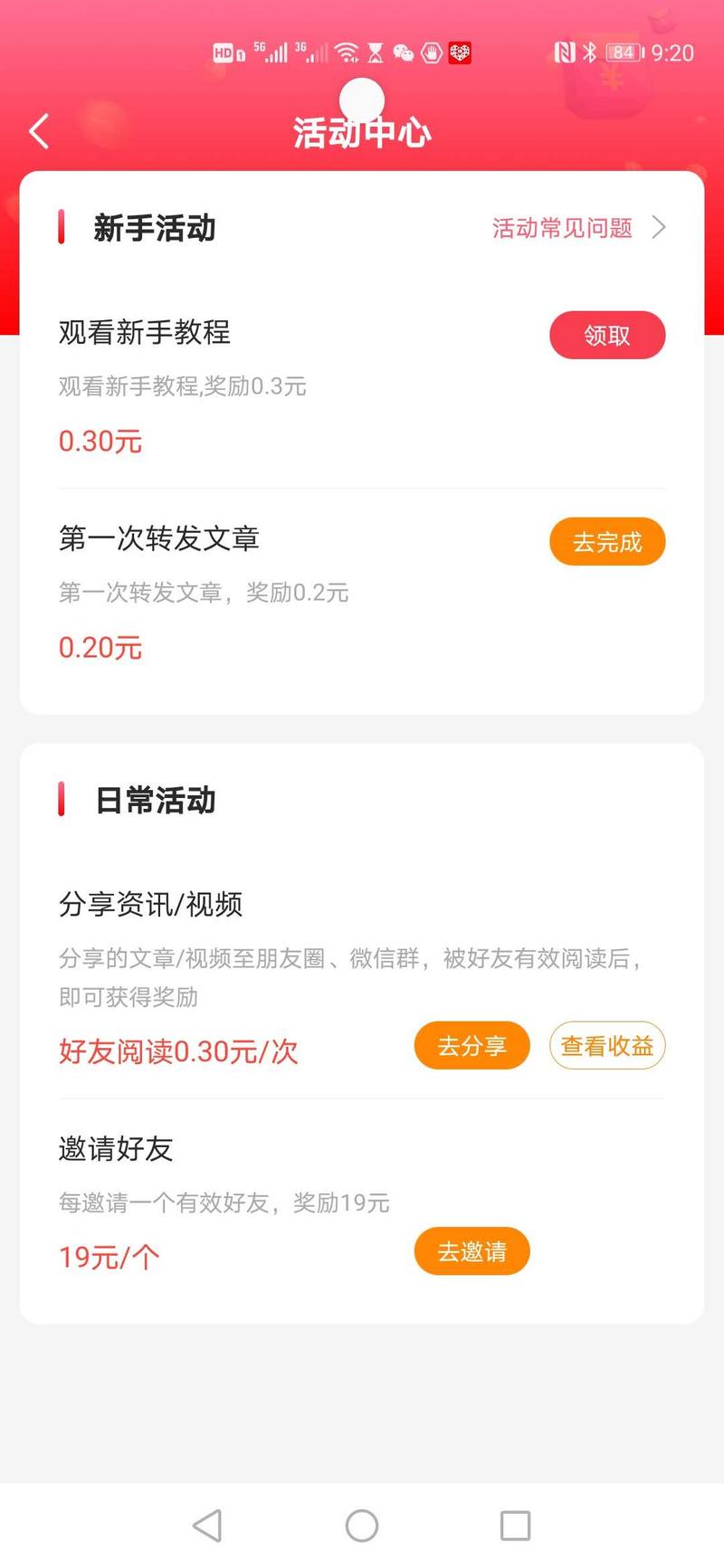
Task: Tap the 去分享 button to share content
Action: [472, 1045]
